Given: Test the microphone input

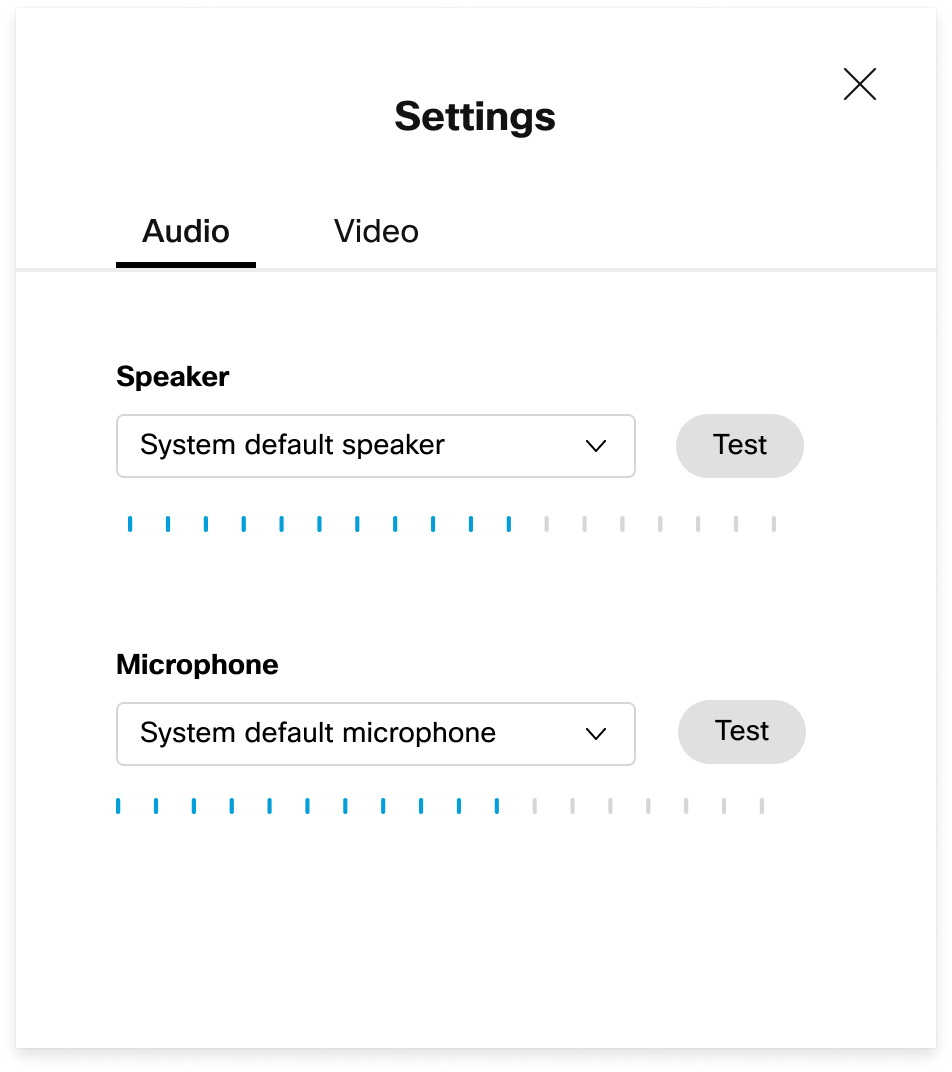Looking at the screenshot, I should point(742,732).
